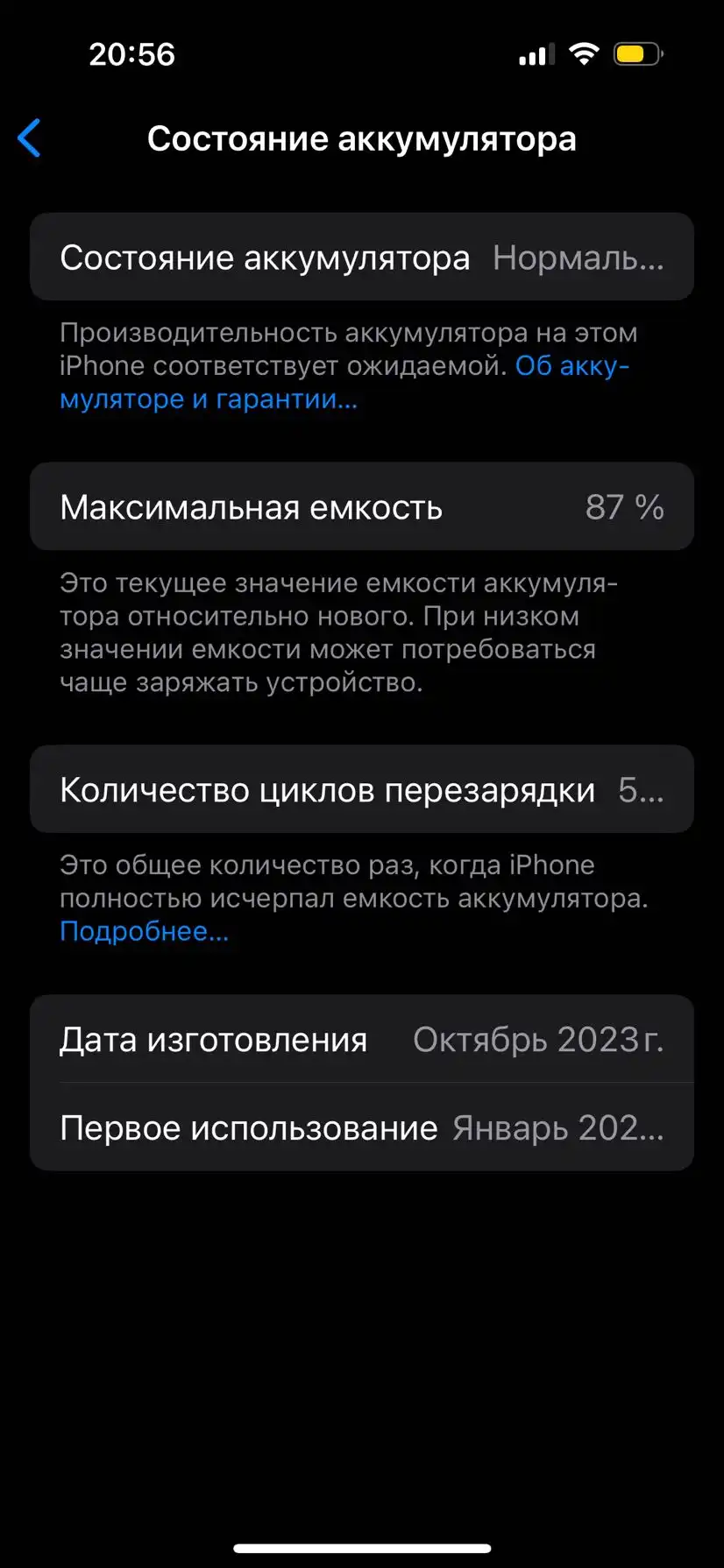Go back using the blue arrow
The height and width of the screenshot is (1568, 724).
(30, 138)
